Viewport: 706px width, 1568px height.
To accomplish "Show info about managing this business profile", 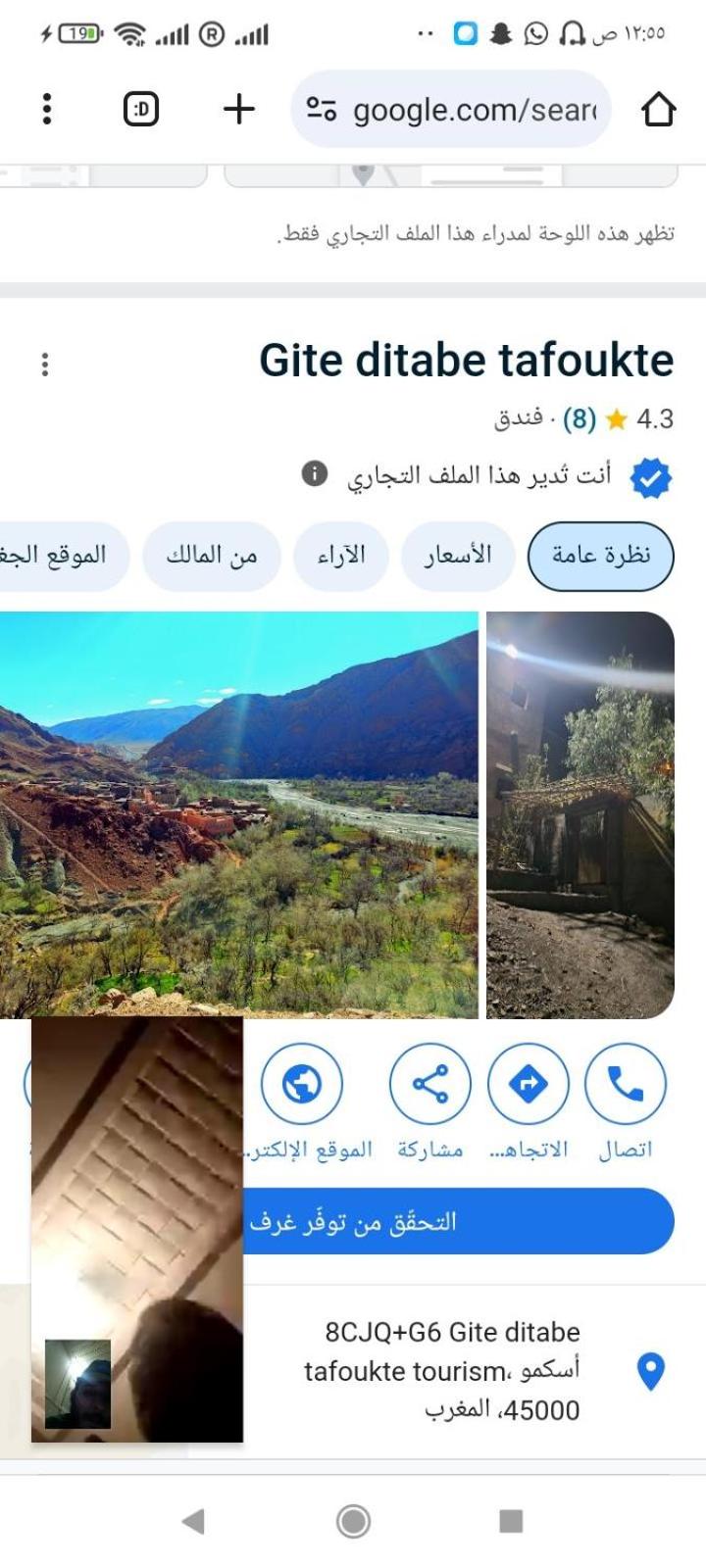I will 314,475.
